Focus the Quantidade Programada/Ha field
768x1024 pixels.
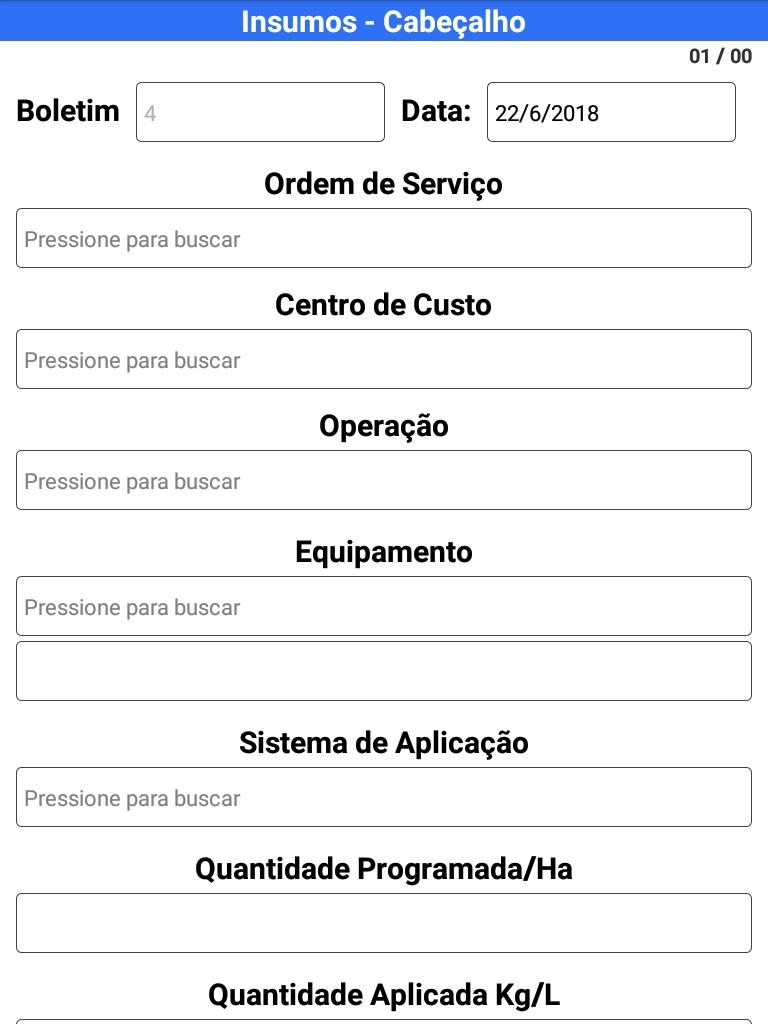point(384,923)
